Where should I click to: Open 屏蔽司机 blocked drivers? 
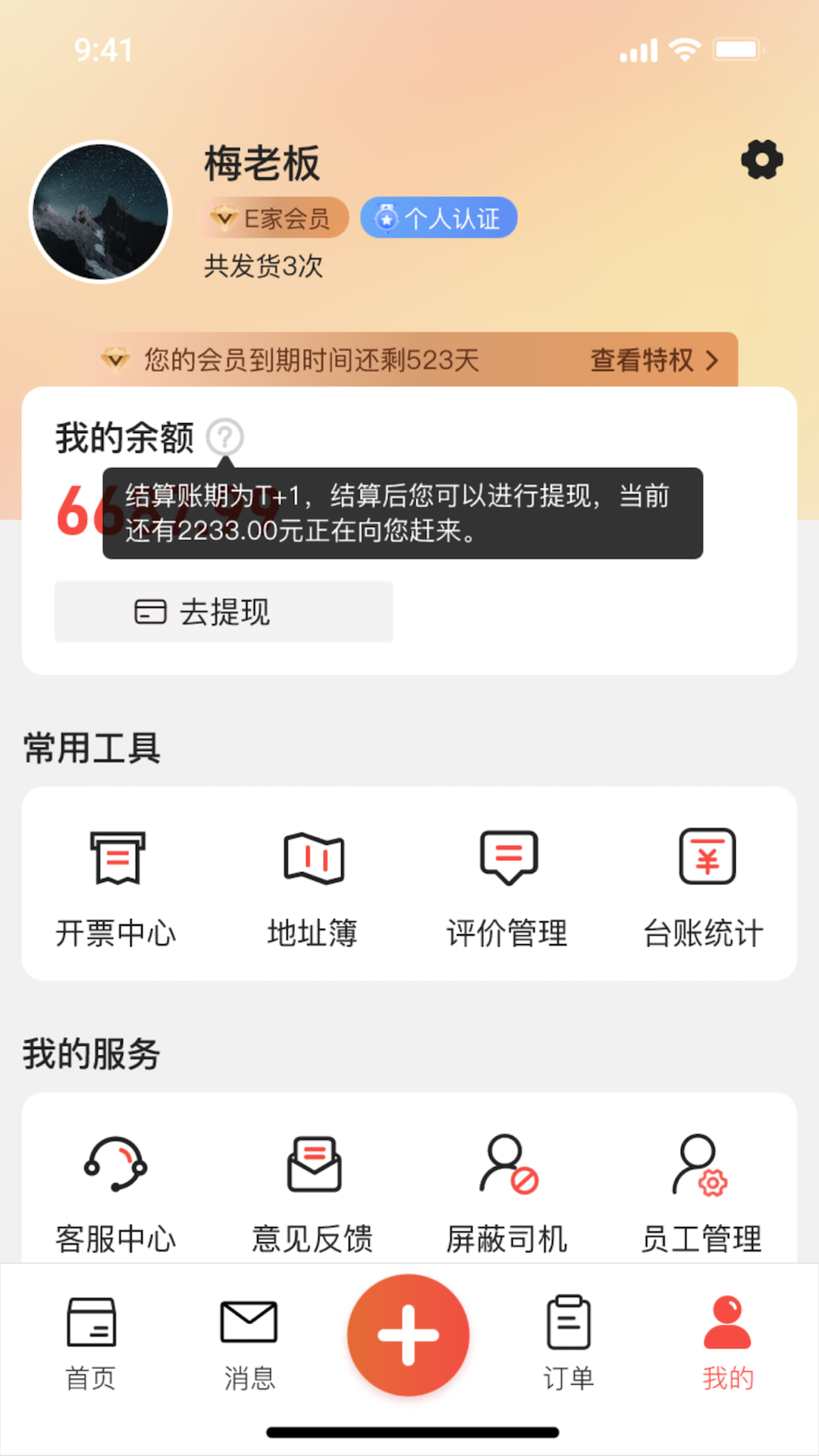tap(508, 1192)
